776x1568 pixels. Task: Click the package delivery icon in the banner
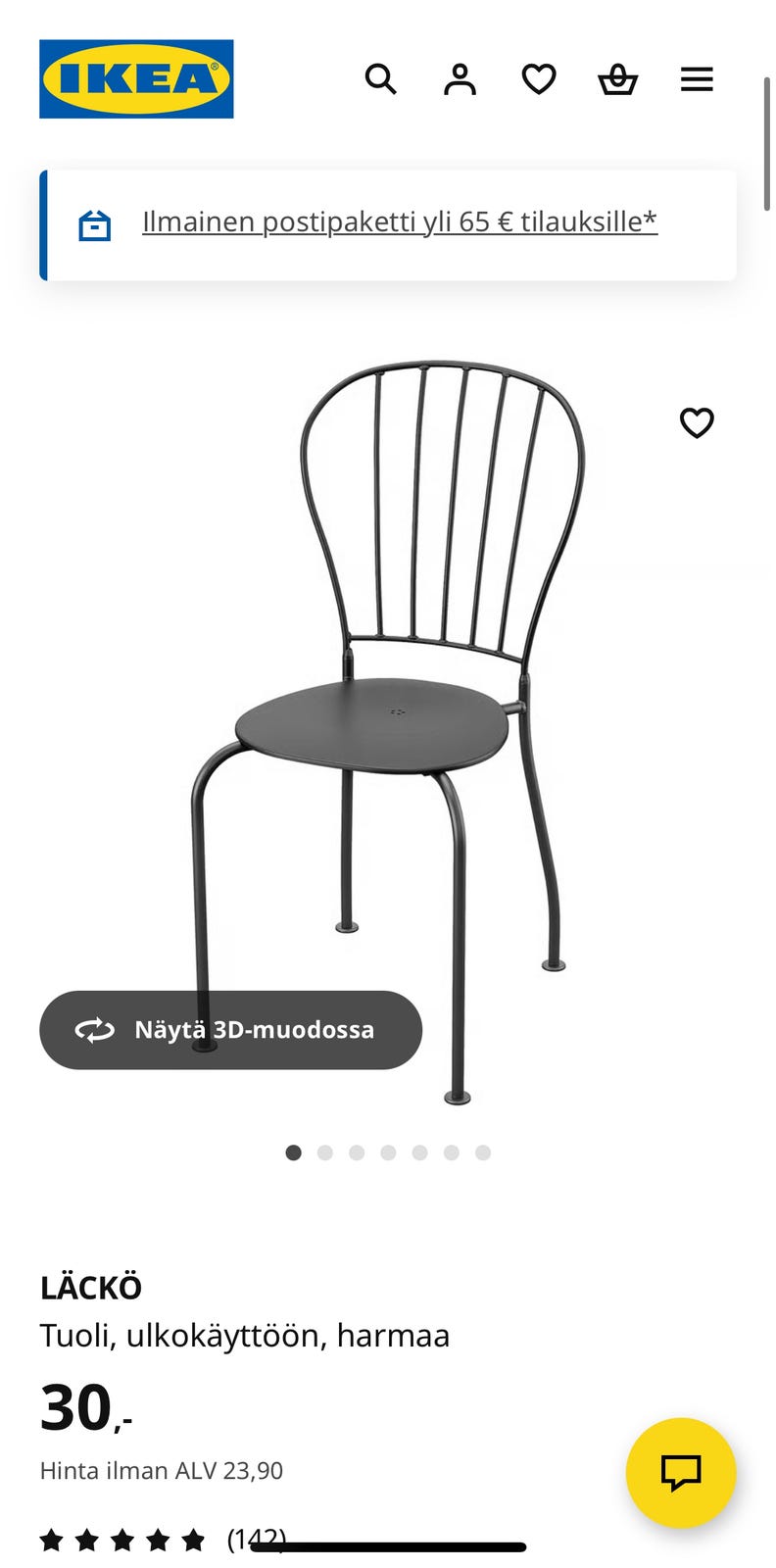(96, 223)
